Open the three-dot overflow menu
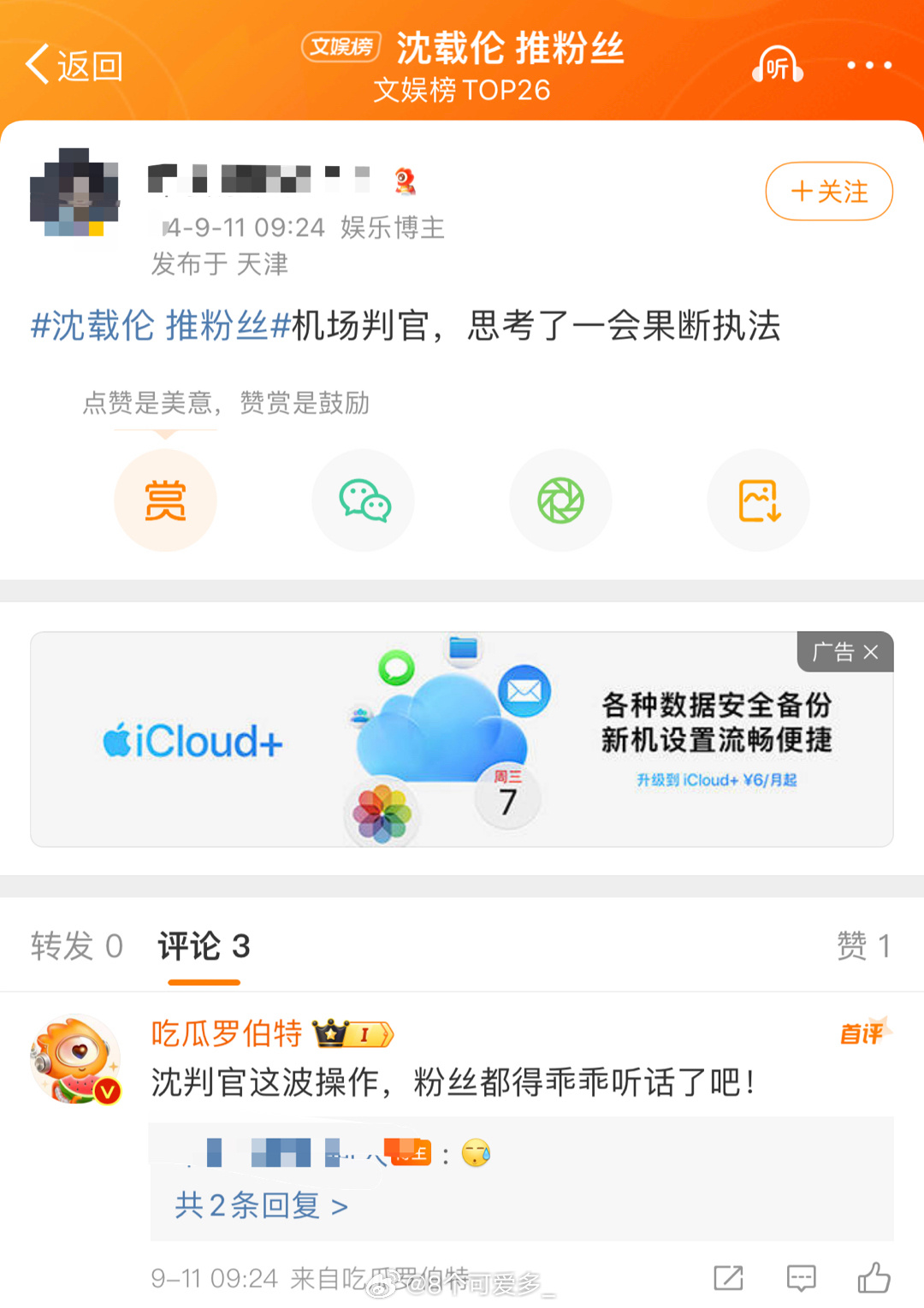Screen dimensions: 924x1308 coord(869,65)
